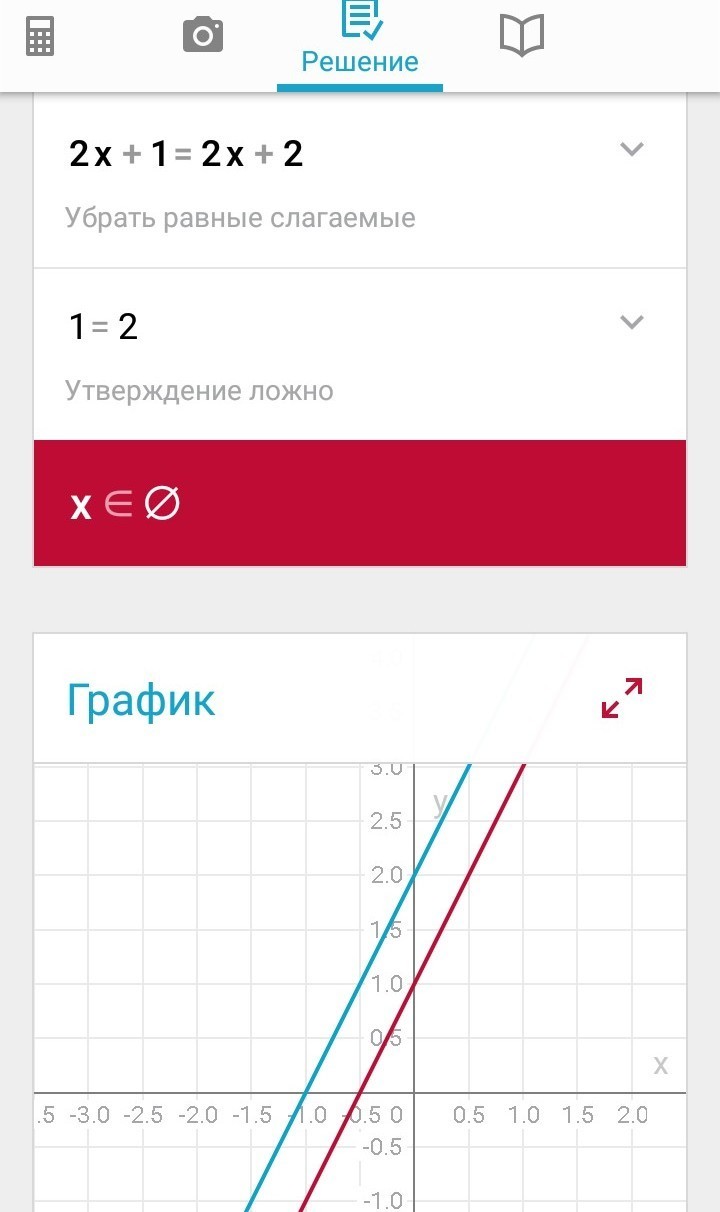Select the Решение tab
Image resolution: width=720 pixels, height=1212 pixels.
click(x=360, y=42)
